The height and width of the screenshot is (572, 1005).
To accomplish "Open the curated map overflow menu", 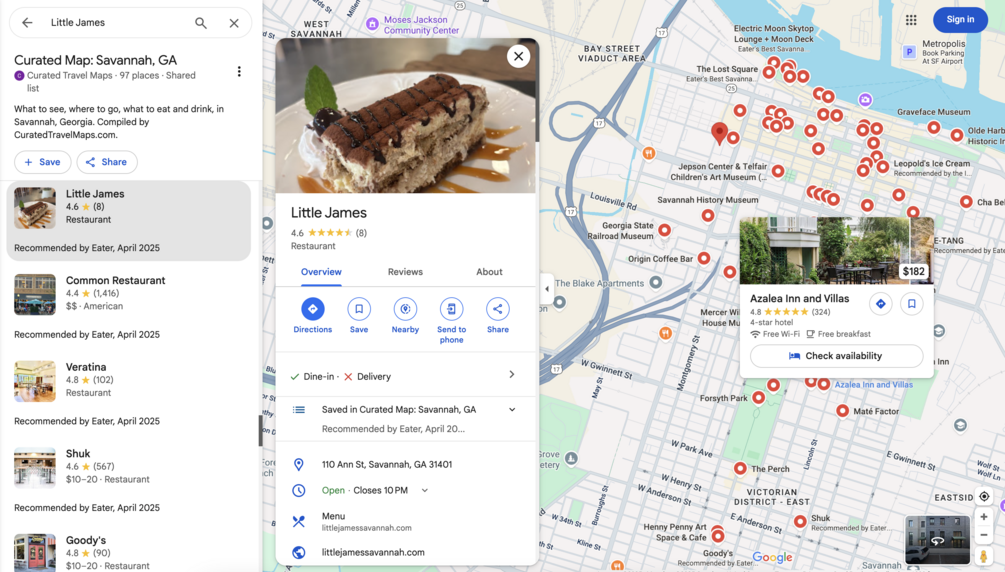I will 239,72.
